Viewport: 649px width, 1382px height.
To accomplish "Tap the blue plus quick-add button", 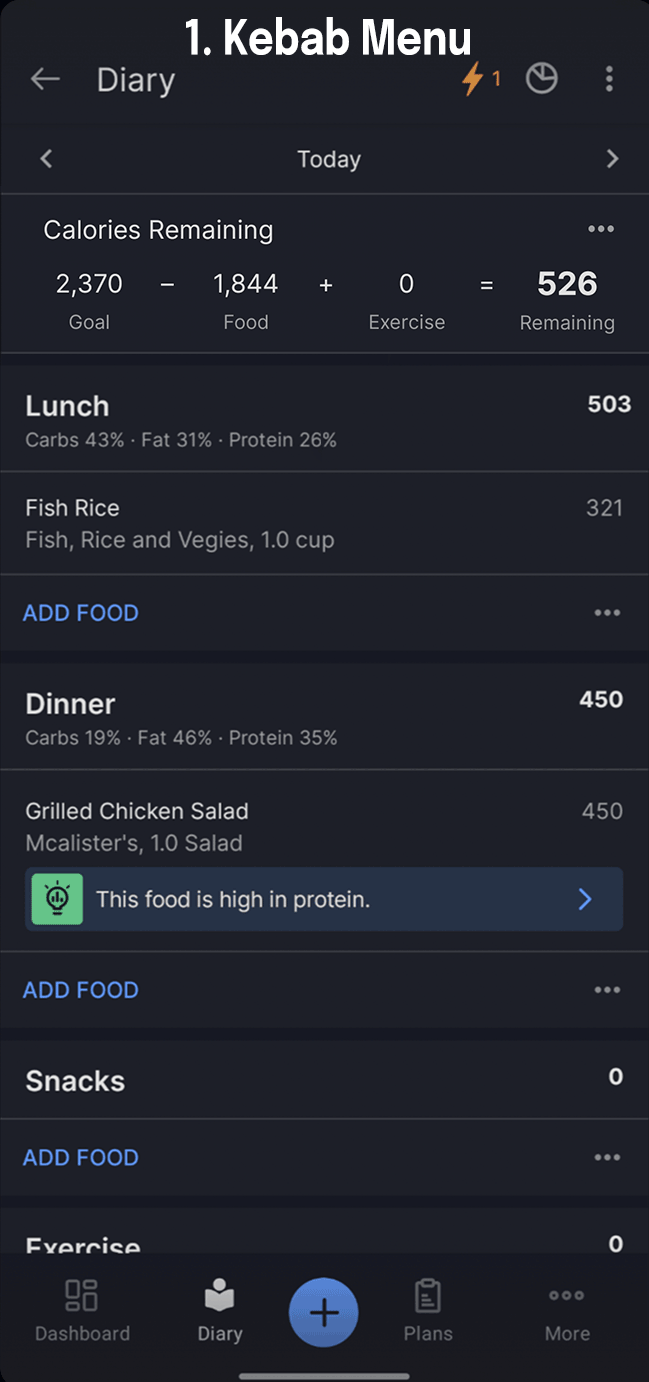I will 324,1313.
